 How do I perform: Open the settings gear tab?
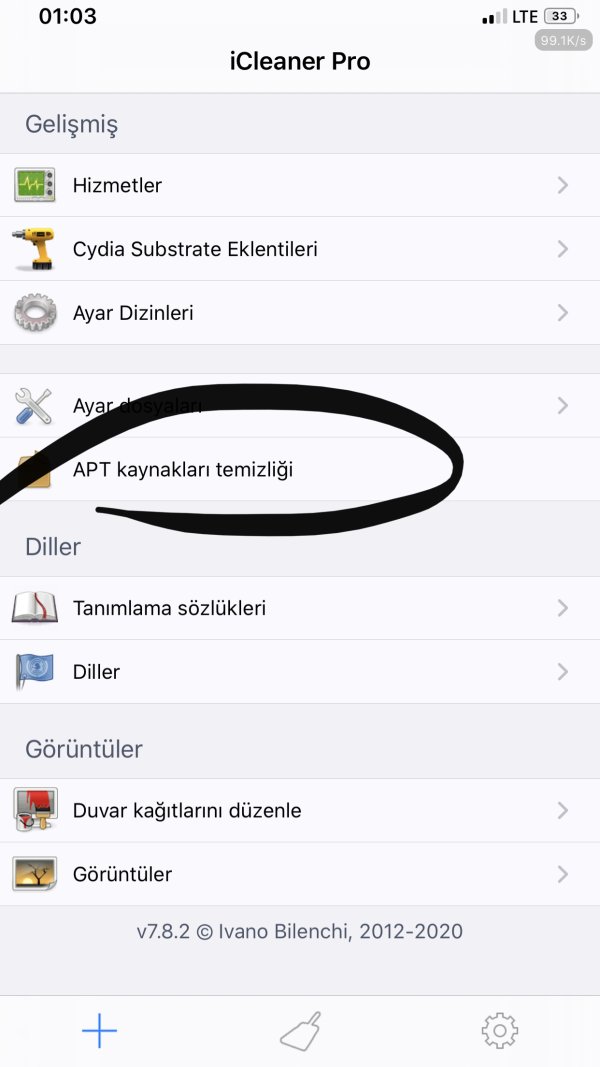coord(499,1031)
